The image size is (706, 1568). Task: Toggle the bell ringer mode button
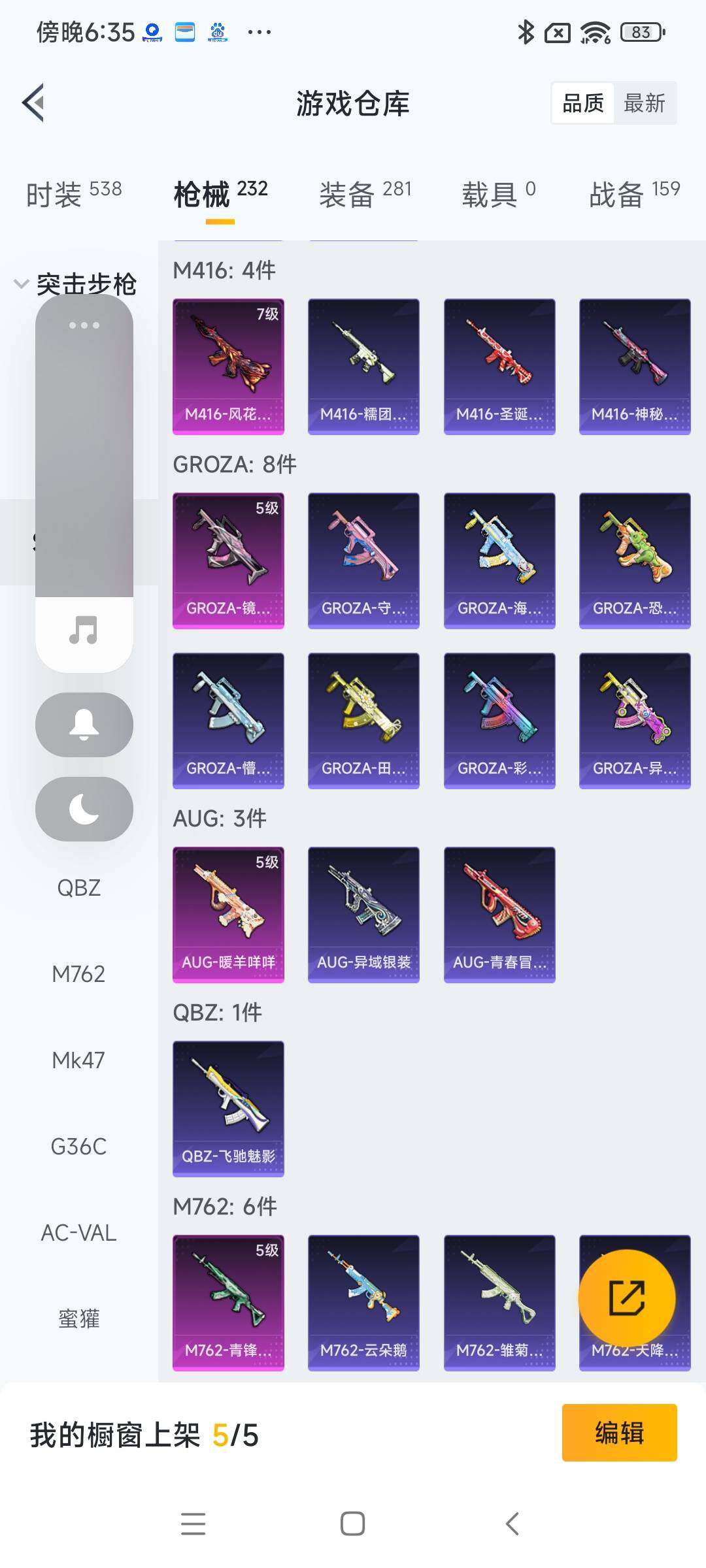point(84,725)
